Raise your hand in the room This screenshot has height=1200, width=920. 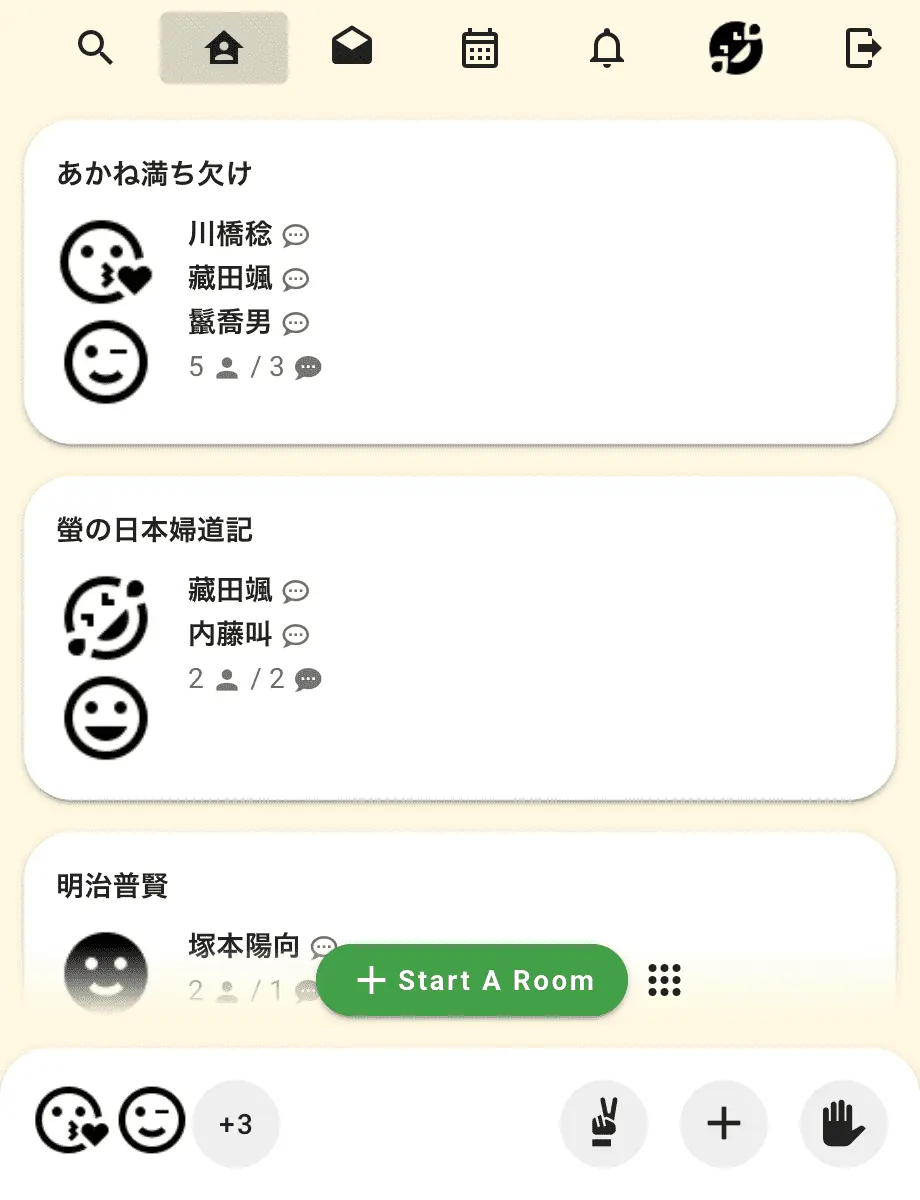coord(844,1124)
